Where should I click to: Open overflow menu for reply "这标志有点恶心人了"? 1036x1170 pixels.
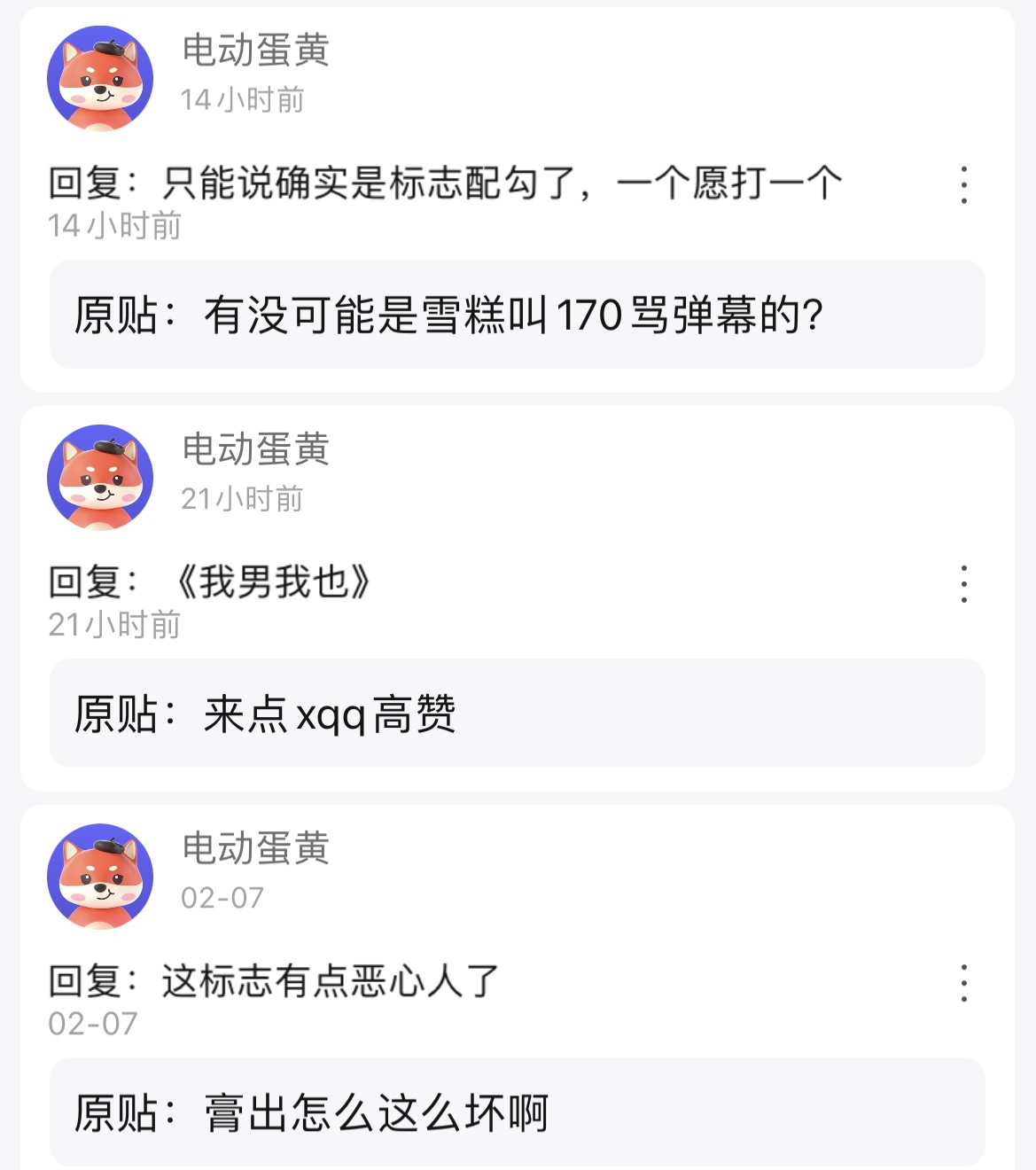click(963, 983)
